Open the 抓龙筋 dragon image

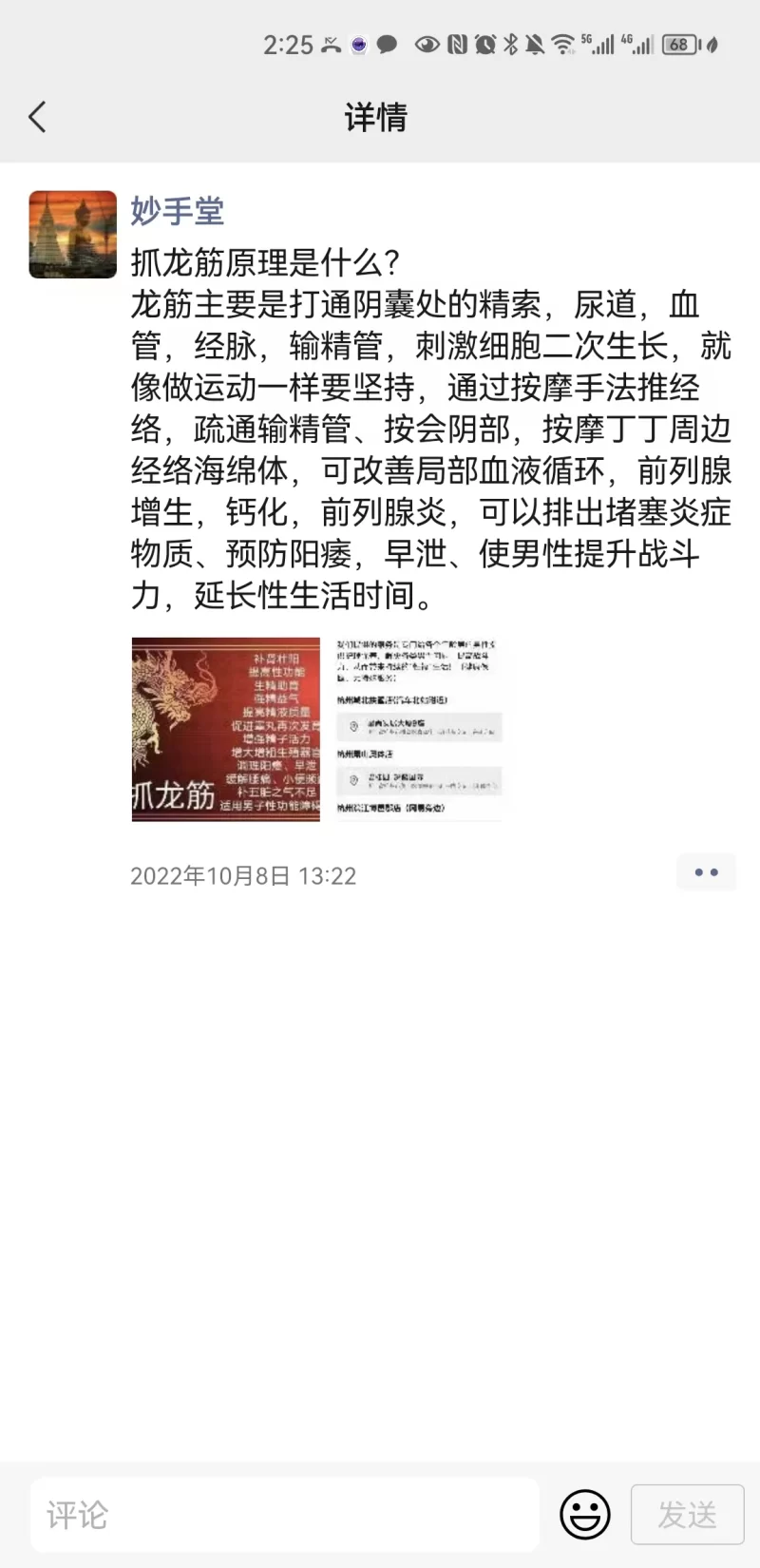click(226, 729)
